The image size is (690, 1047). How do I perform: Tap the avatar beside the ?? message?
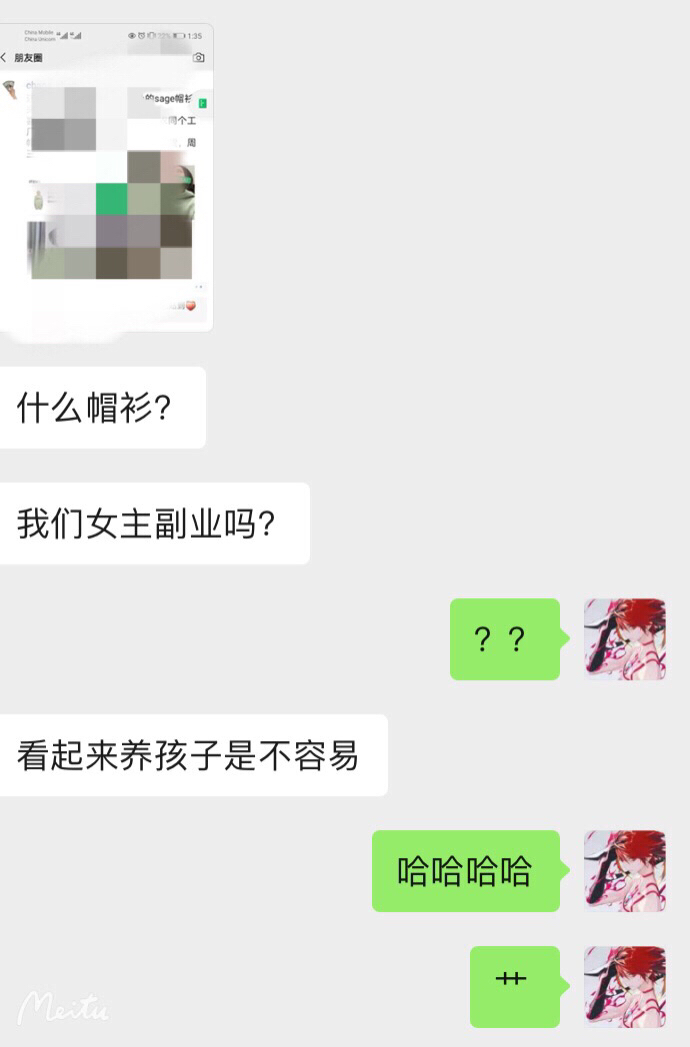[x=624, y=639]
